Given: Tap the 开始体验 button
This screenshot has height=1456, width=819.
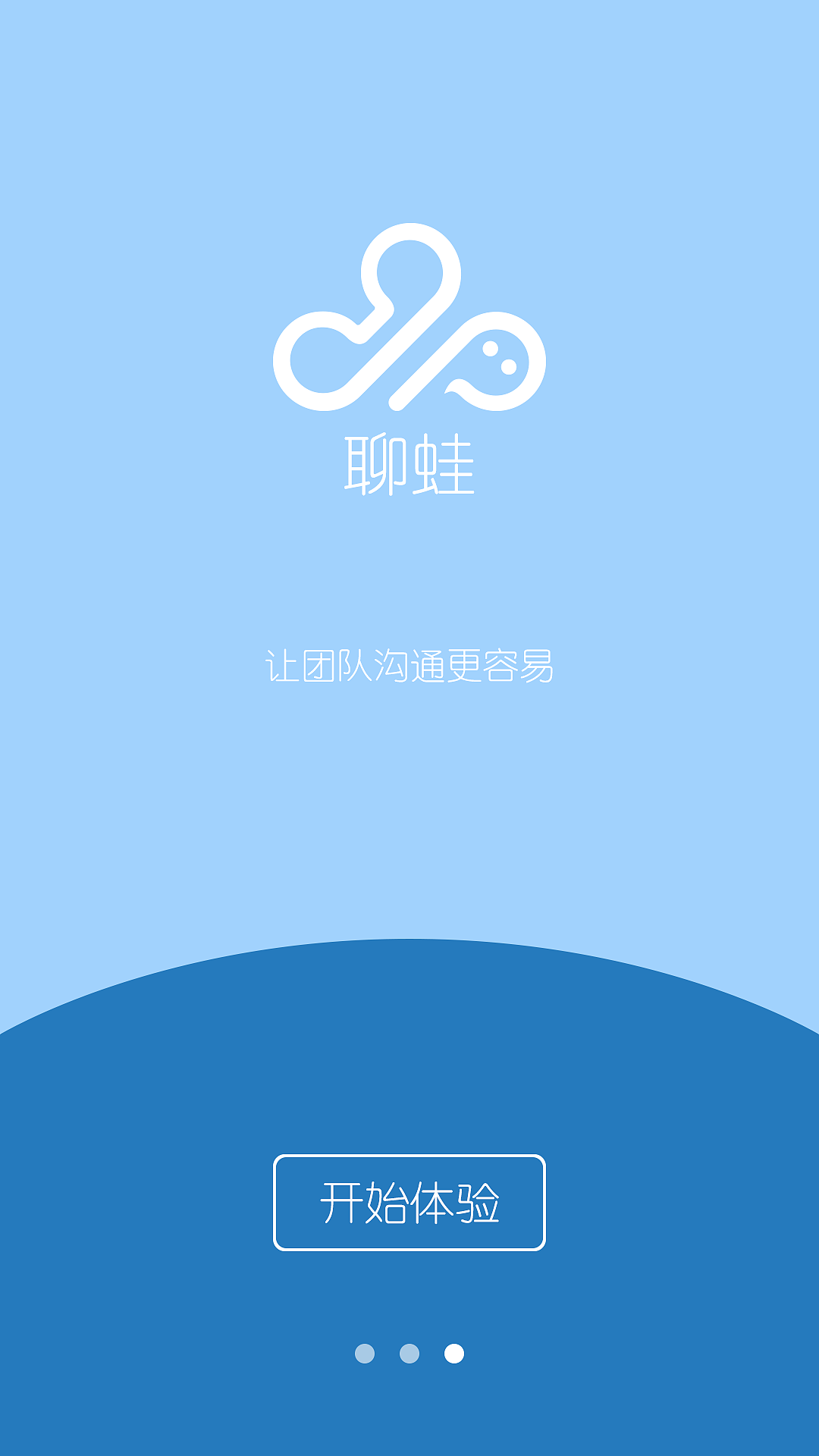Looking at the screenshot, I should [409, 1203].
